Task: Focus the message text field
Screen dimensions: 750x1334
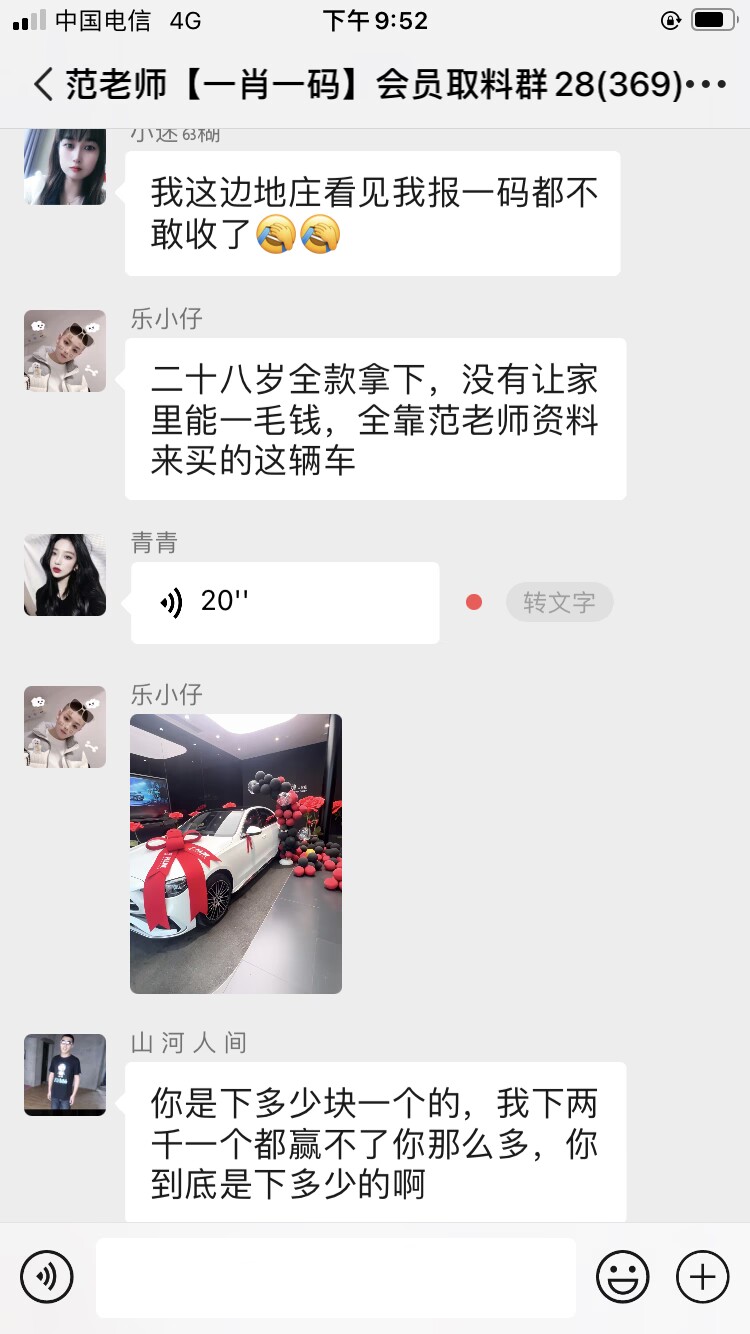Action: (x=335, y=1277)
